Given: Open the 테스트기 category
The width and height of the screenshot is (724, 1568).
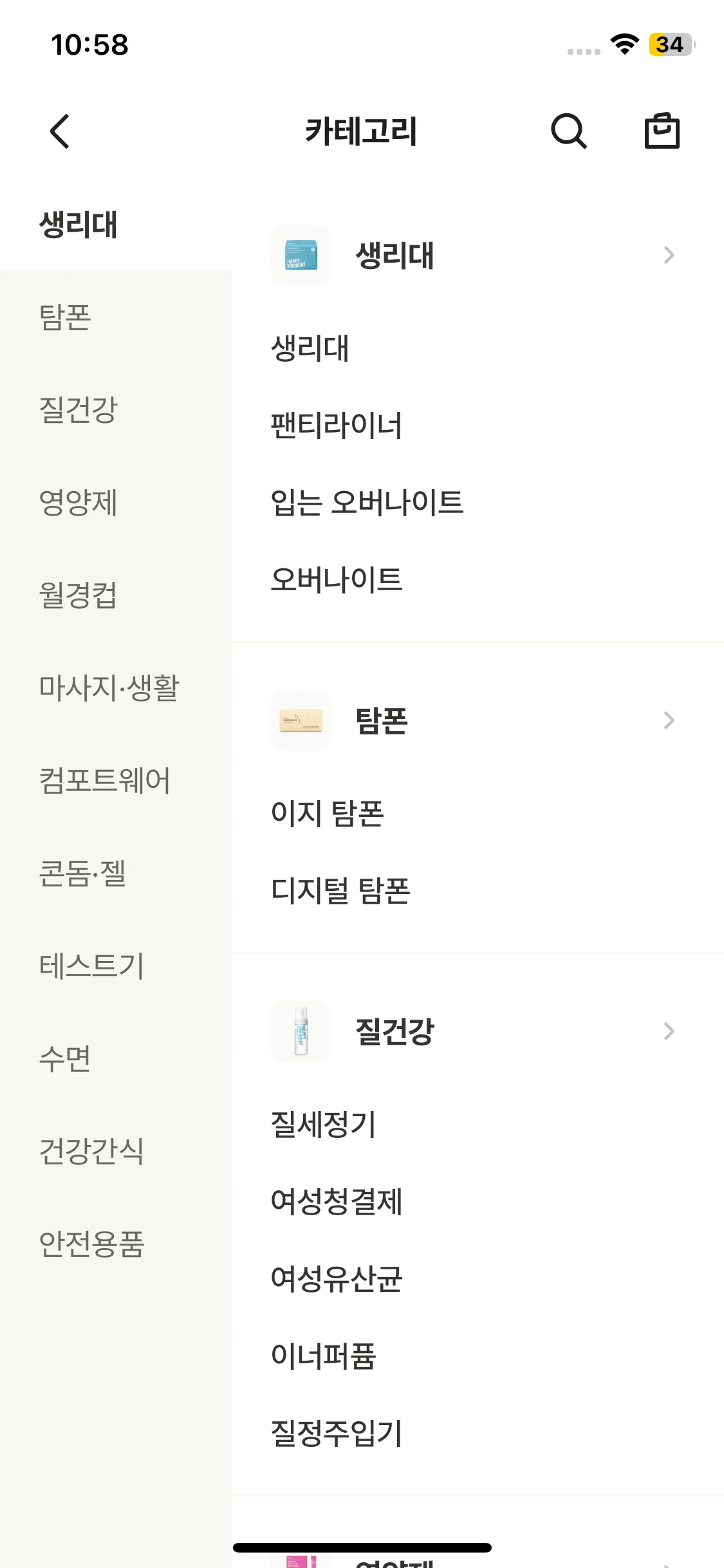Looking at the screenshot, I should (91, 966).
